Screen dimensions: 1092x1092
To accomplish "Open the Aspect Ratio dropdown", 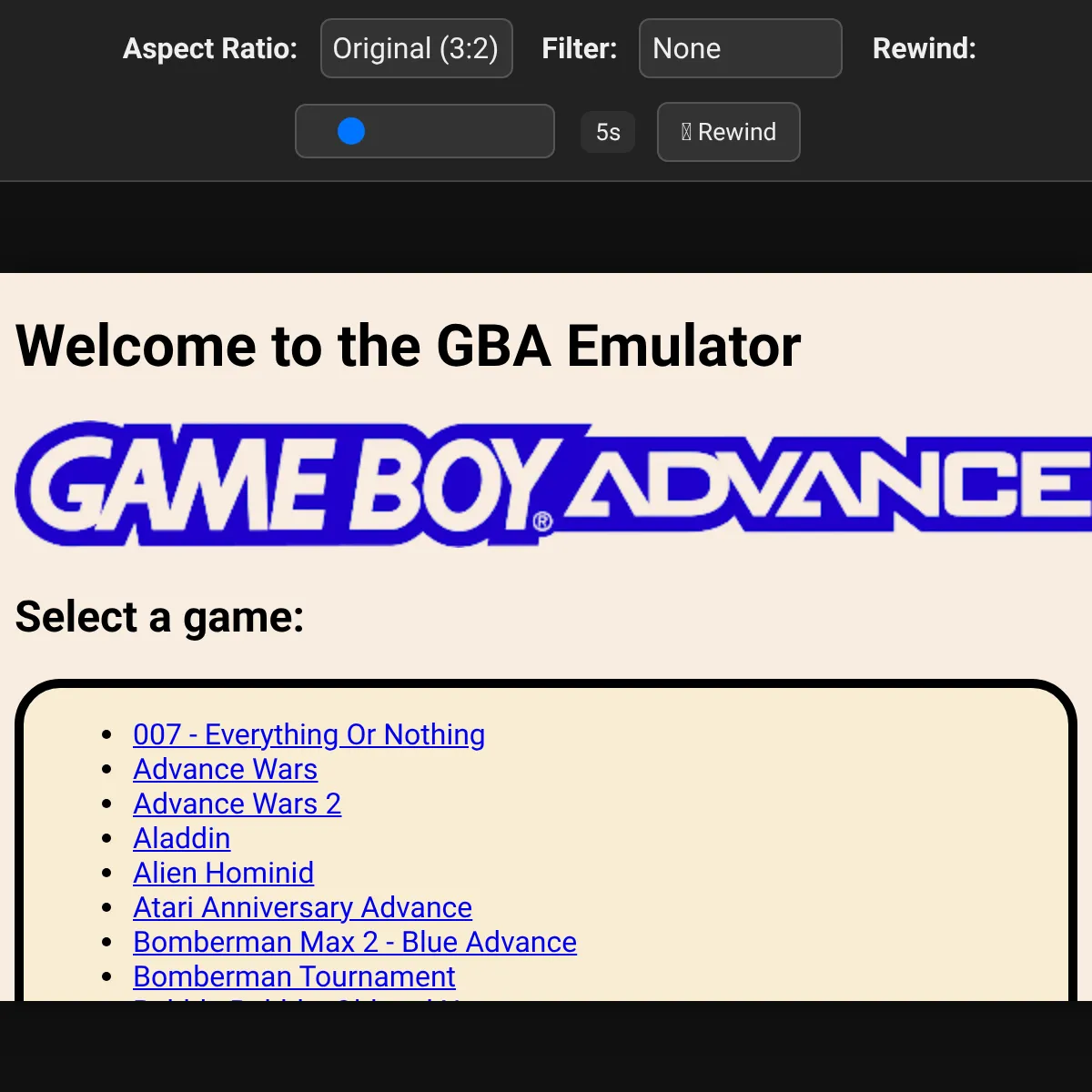I will [x=417, y=48].
